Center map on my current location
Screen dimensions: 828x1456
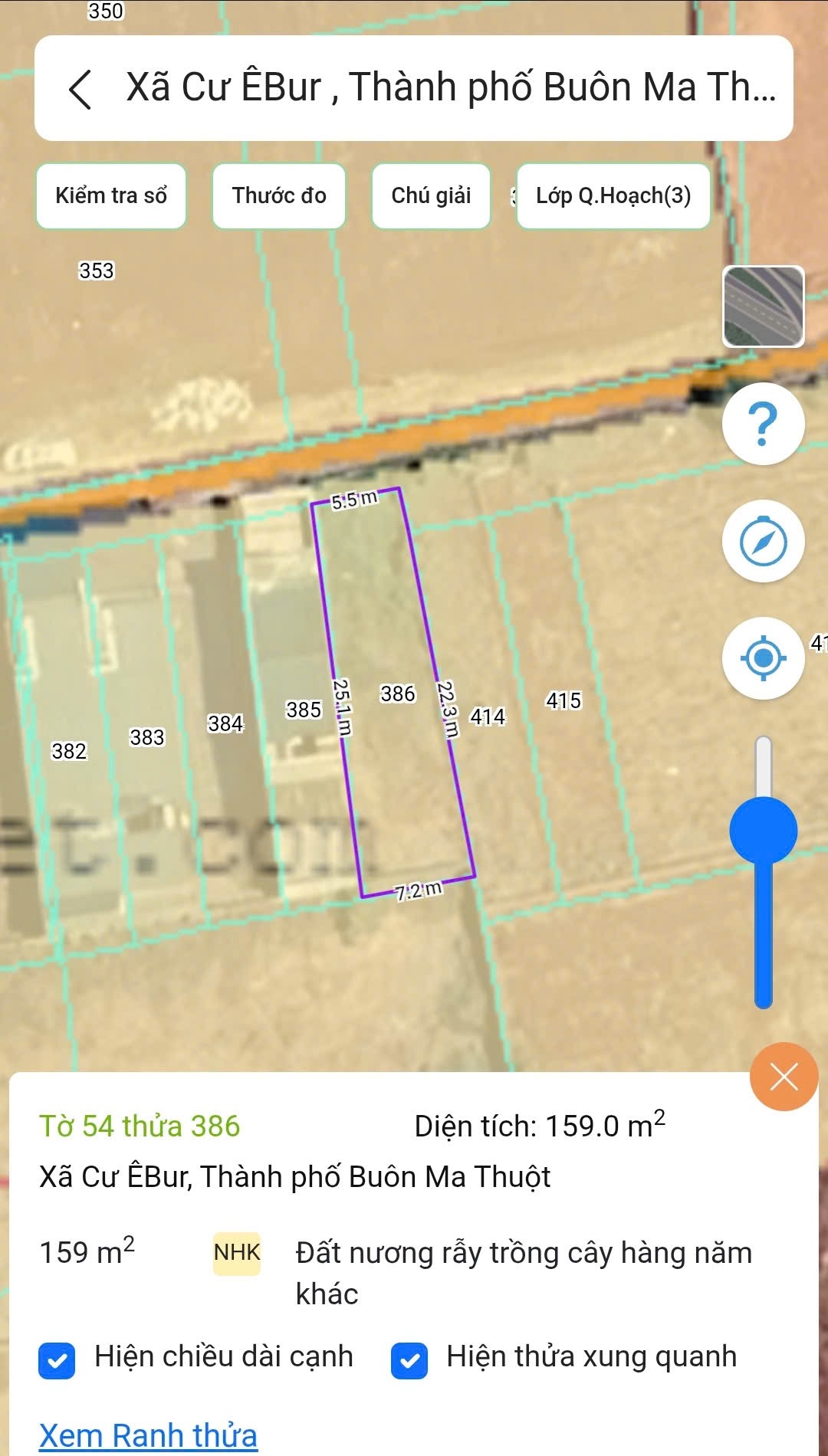[763, 657]
